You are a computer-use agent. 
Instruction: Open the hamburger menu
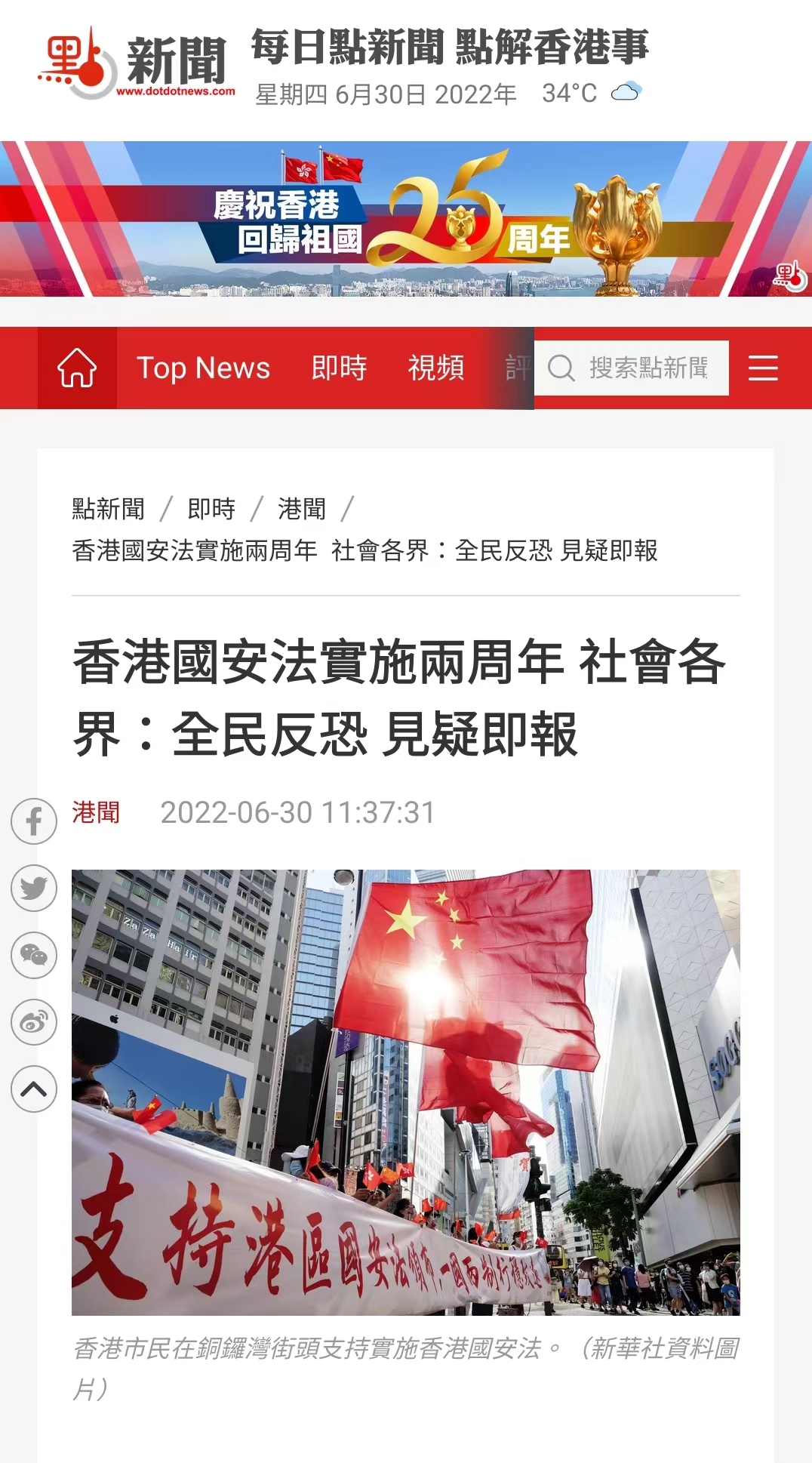click(x=762, y=368)
